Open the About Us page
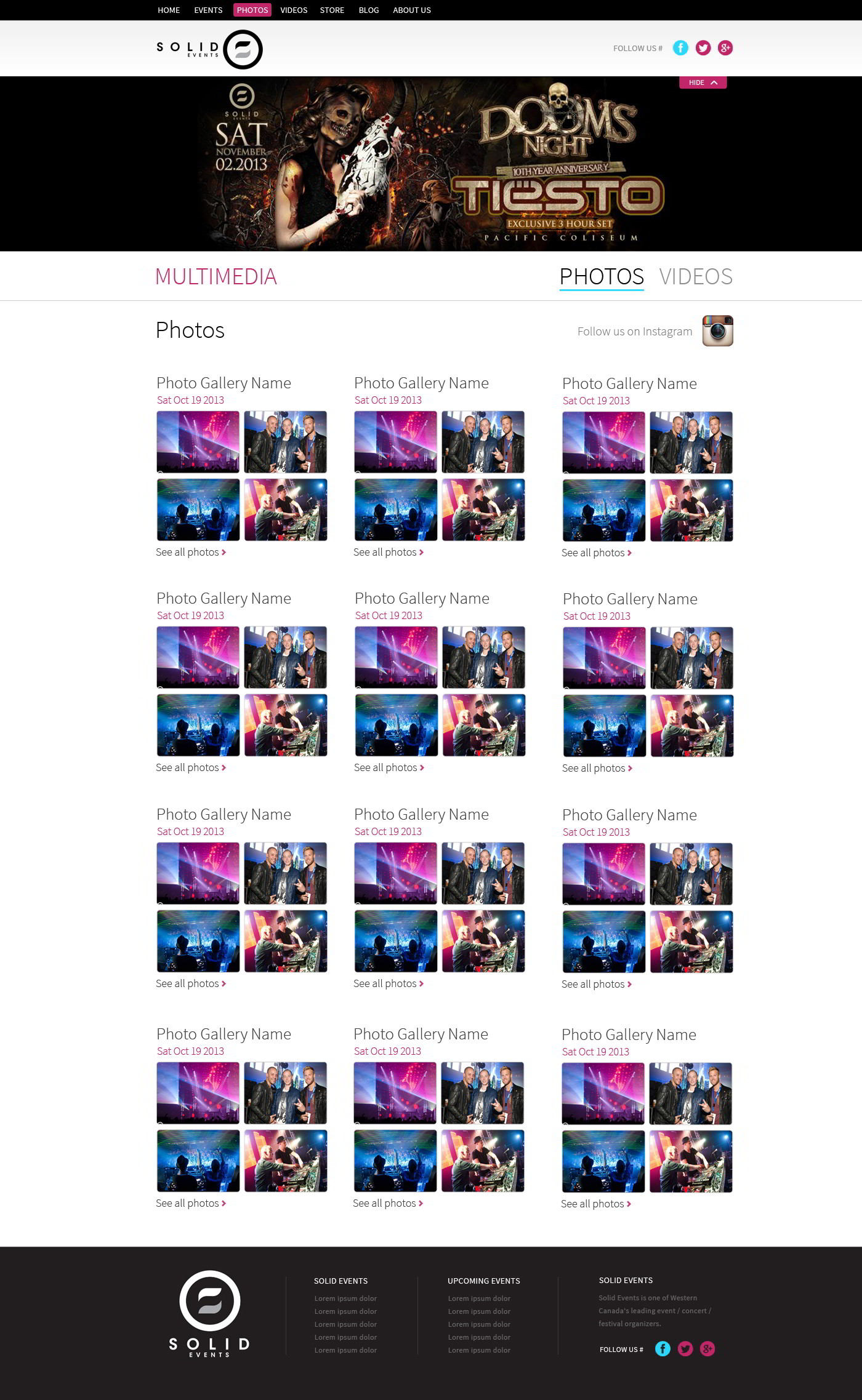 click(x=412, y=10)
